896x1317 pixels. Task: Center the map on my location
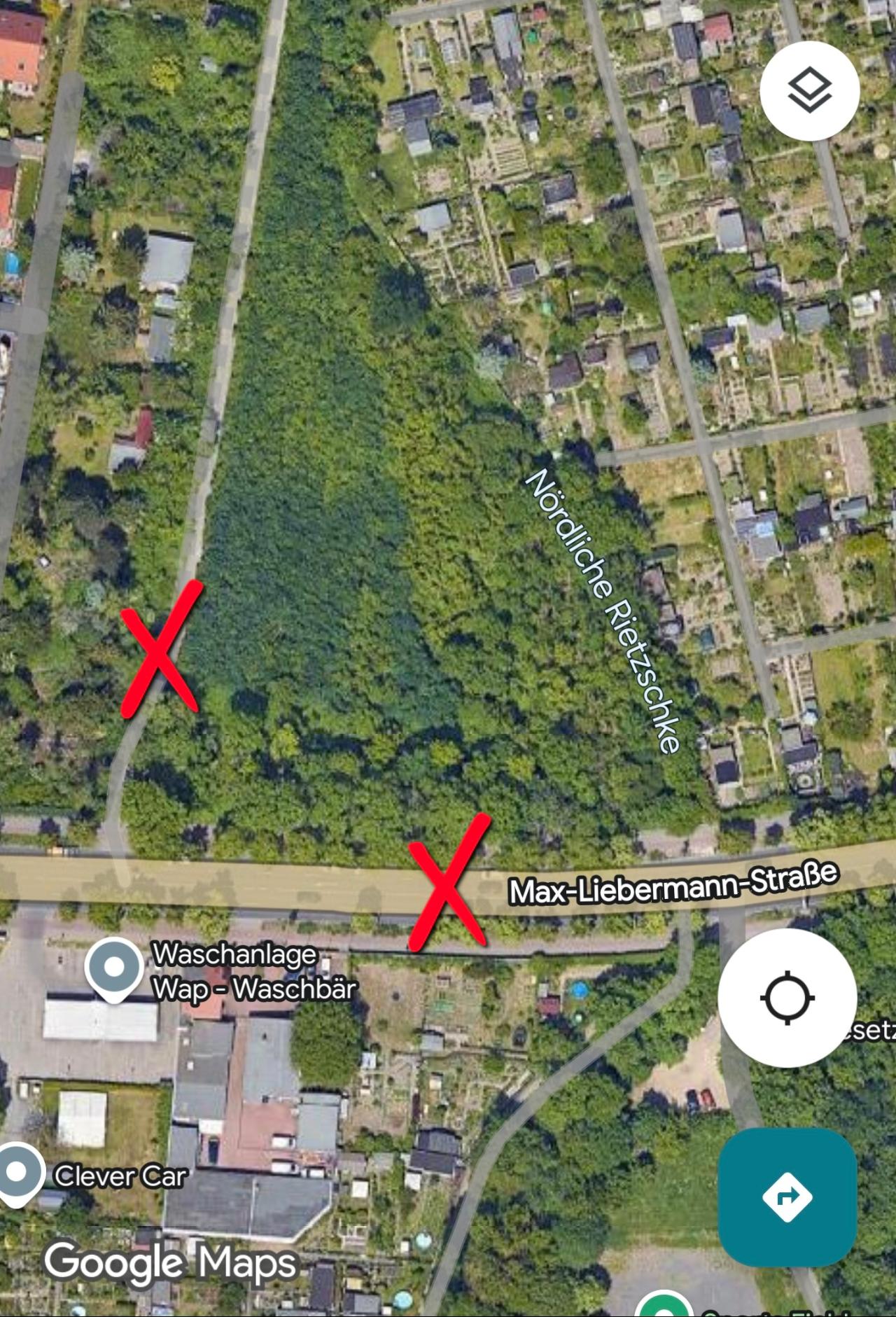coord(787,998)
